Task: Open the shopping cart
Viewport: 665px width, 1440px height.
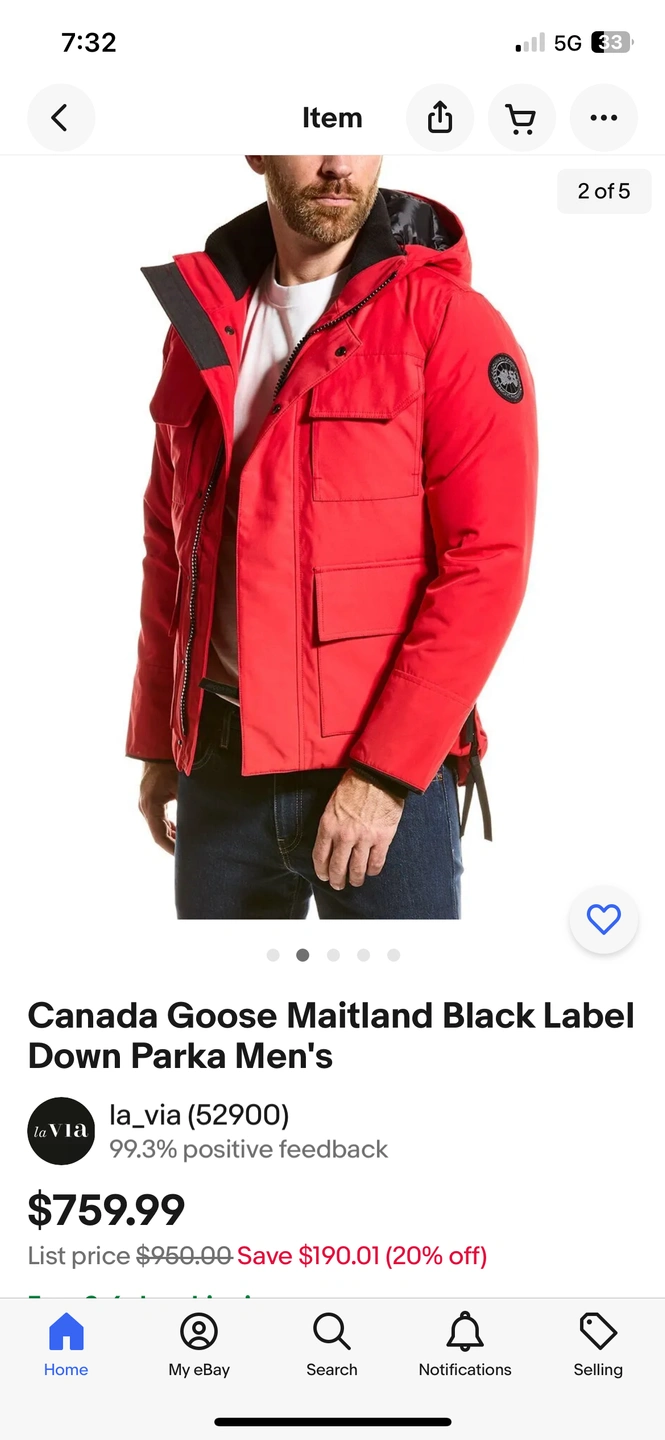Action: point(521,118)
